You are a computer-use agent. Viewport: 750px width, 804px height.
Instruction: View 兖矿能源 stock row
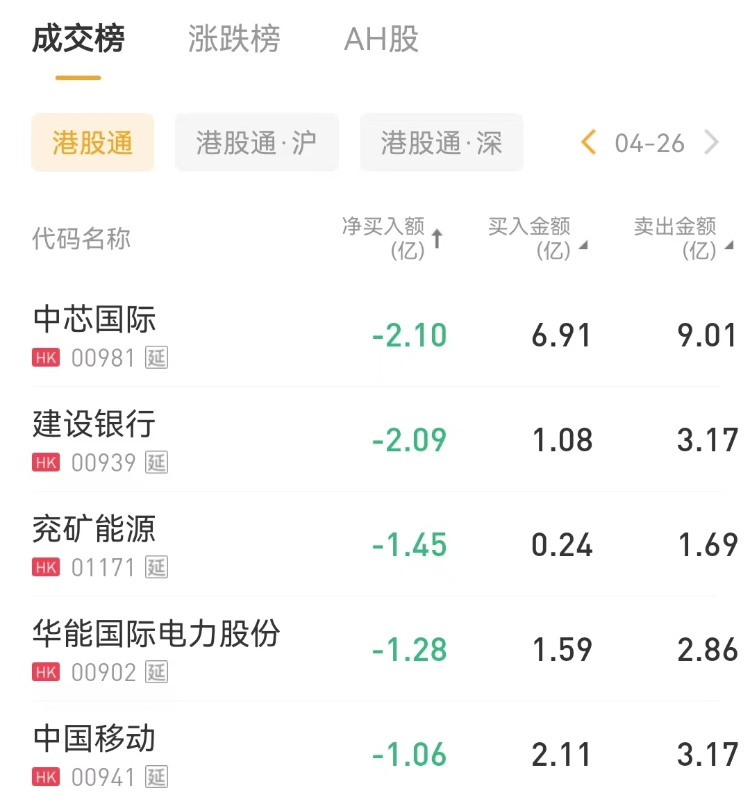point(95,529)
